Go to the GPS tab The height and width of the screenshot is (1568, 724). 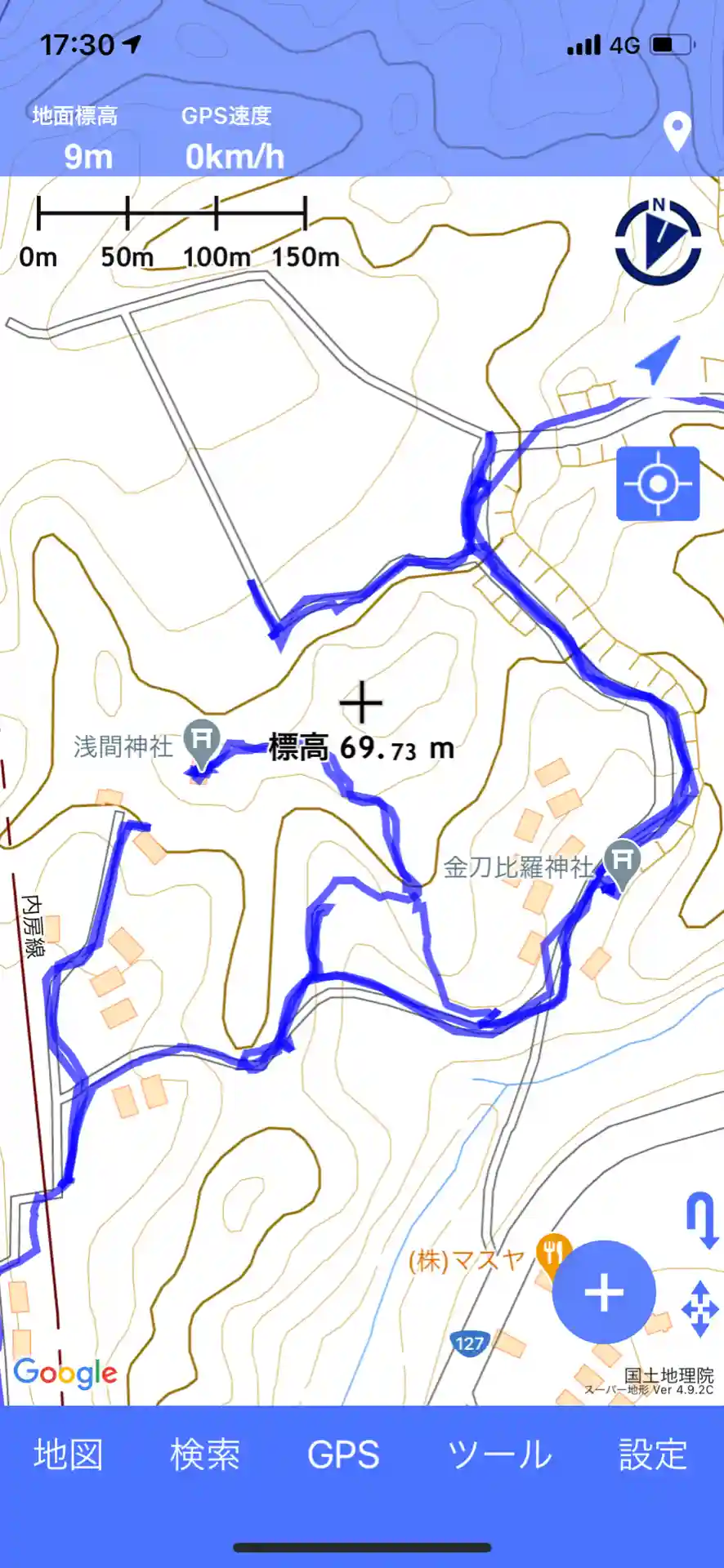point(343,1454)
